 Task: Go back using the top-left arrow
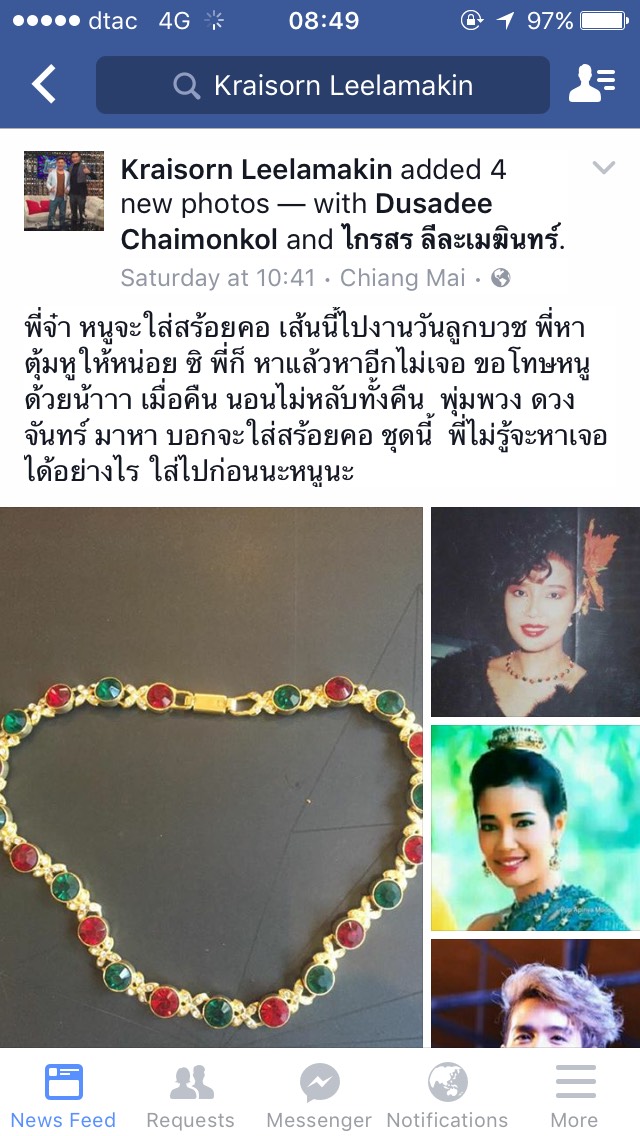43,85
